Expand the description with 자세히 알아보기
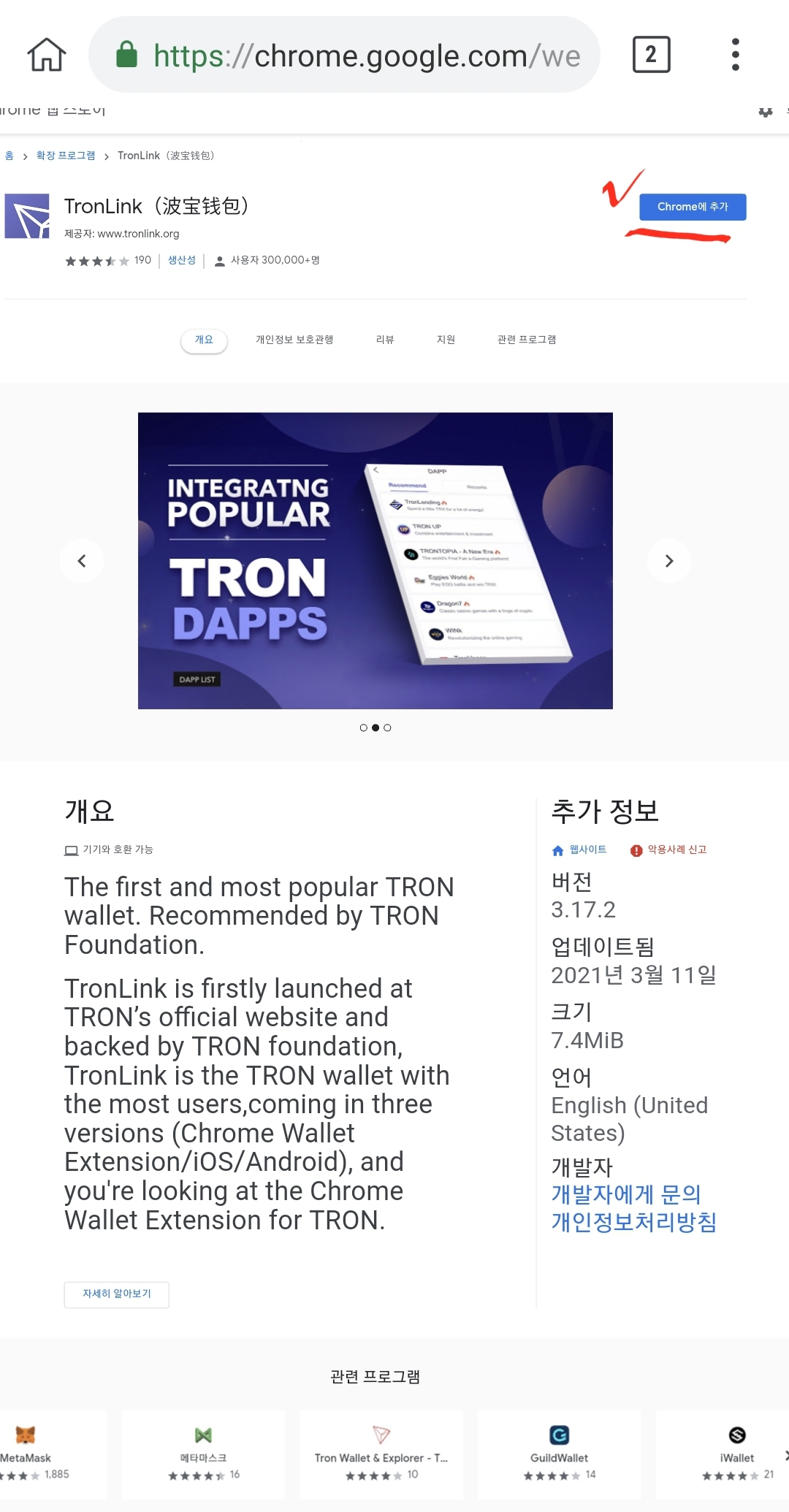Viewport: 789px width, 1512px height. (x=116, y=1294)
